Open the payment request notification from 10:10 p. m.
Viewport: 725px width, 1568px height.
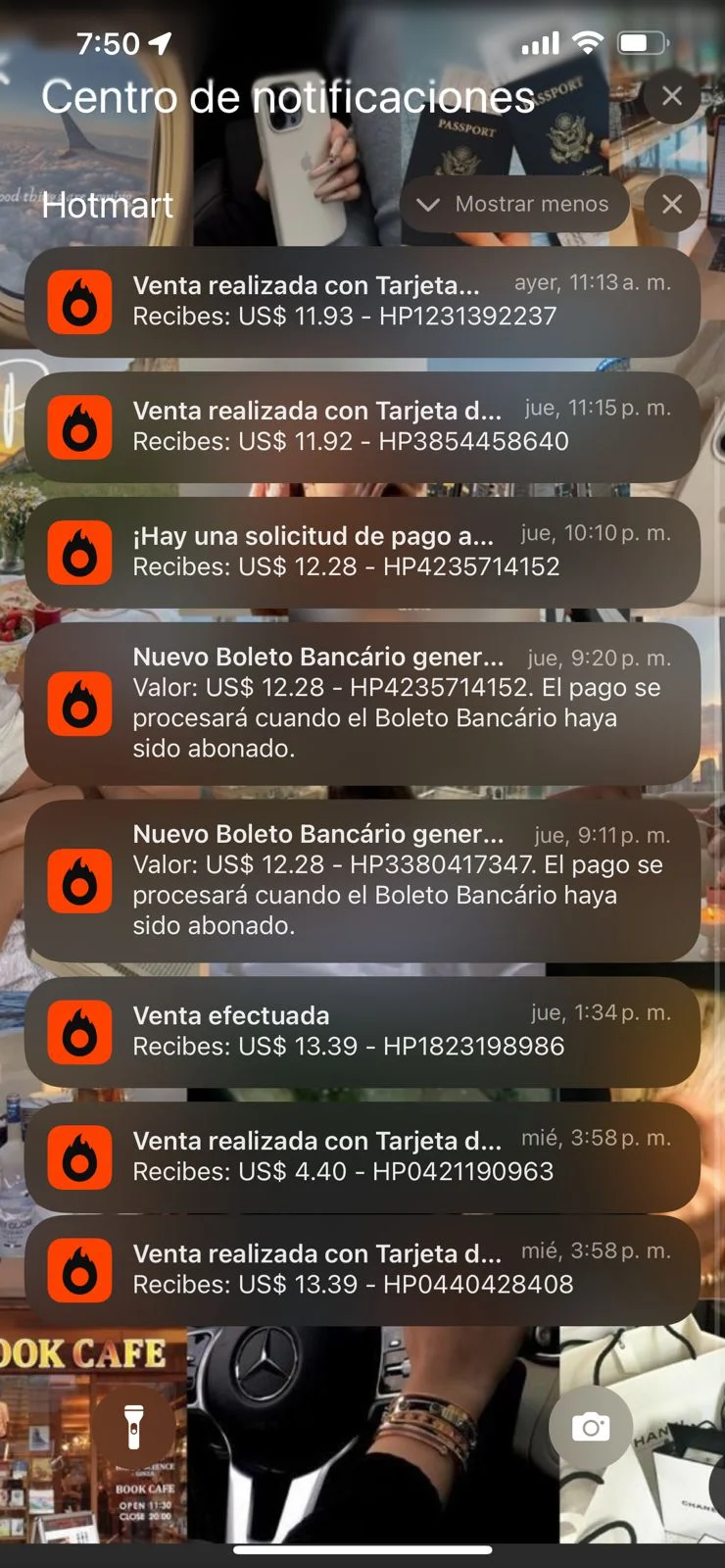coord(362,552)
